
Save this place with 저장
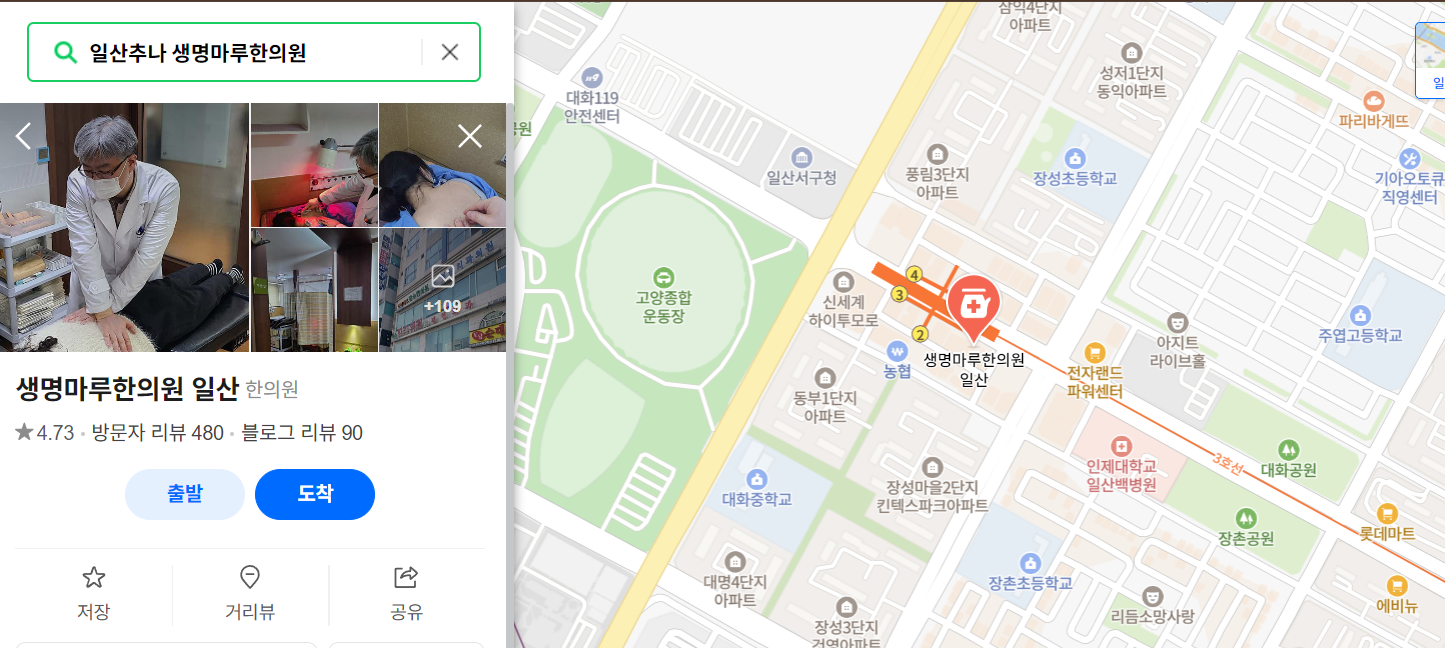tap(94, 592)
